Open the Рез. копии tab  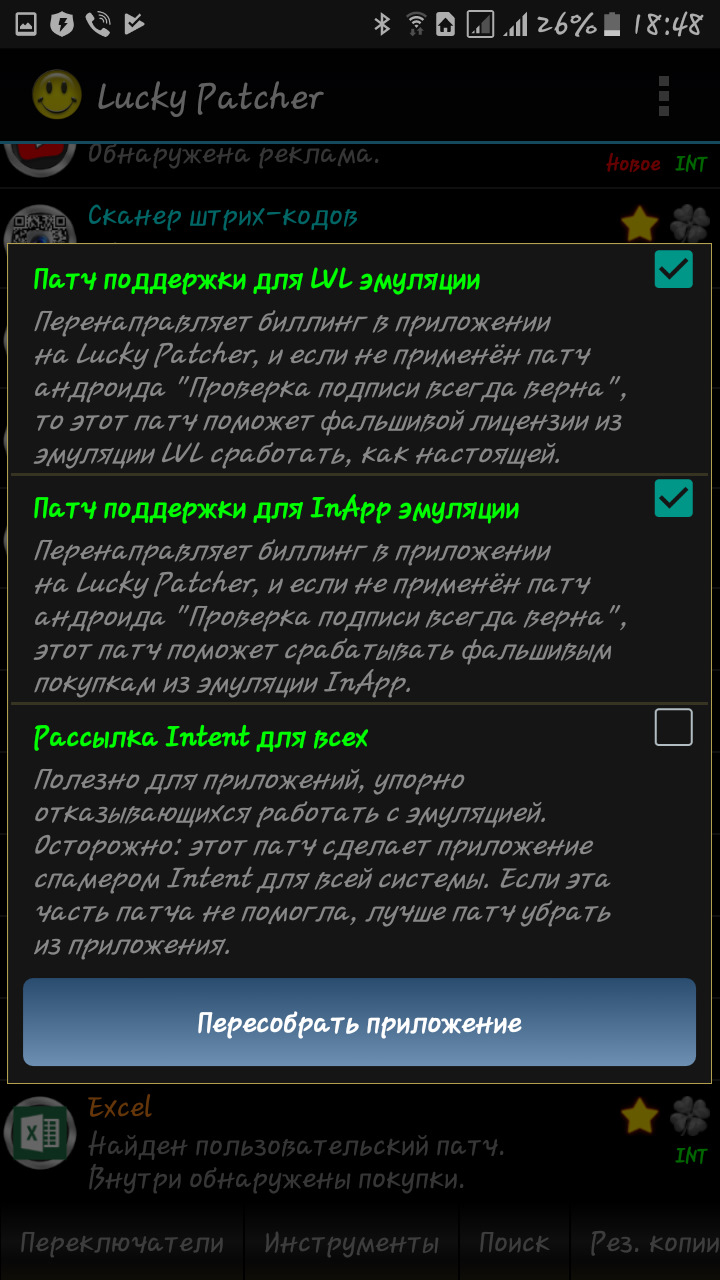coord(648,1243)
